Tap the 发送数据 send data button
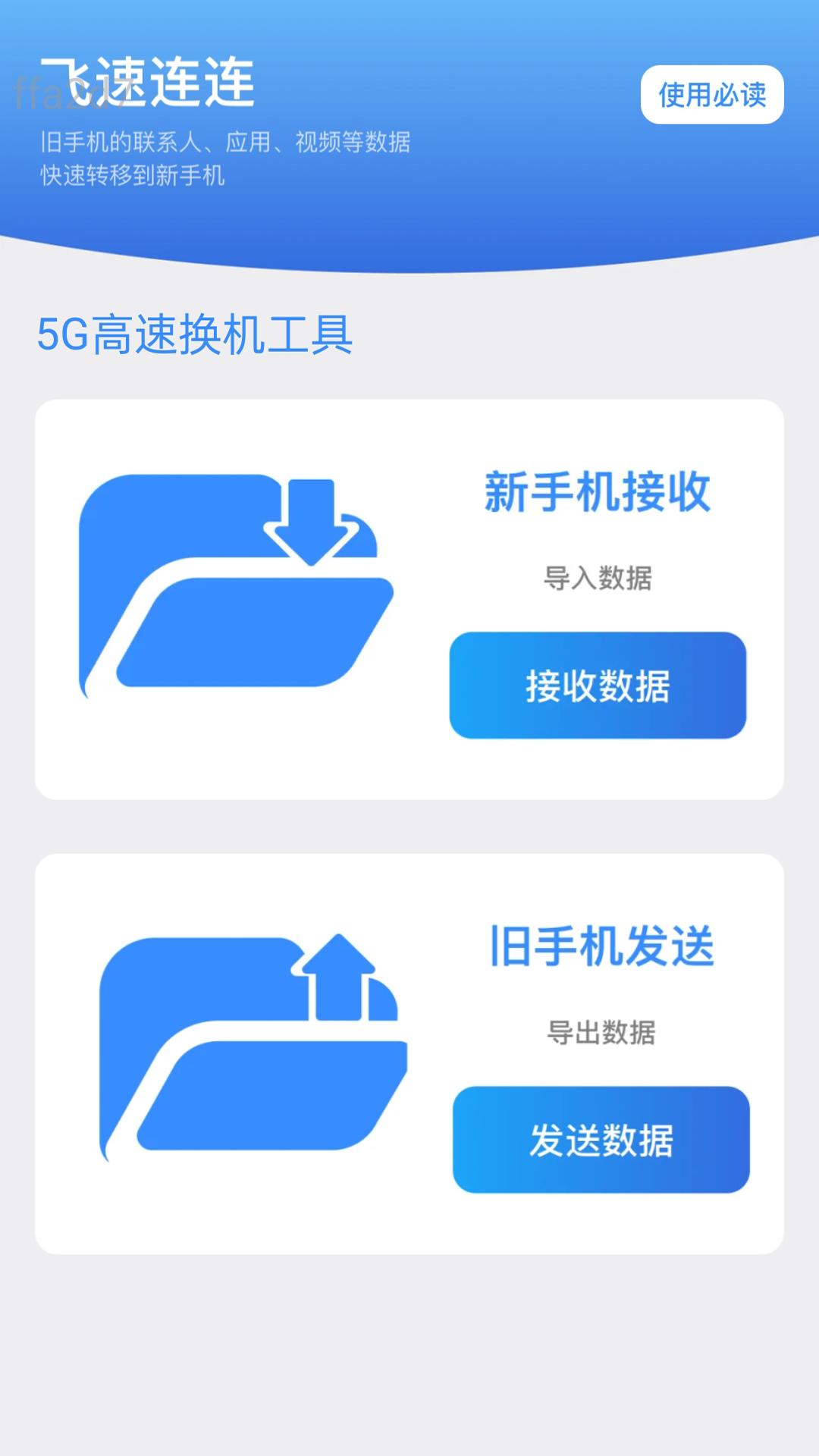The height and width of the screenshot is (1456, 819). pos(601,1140)
